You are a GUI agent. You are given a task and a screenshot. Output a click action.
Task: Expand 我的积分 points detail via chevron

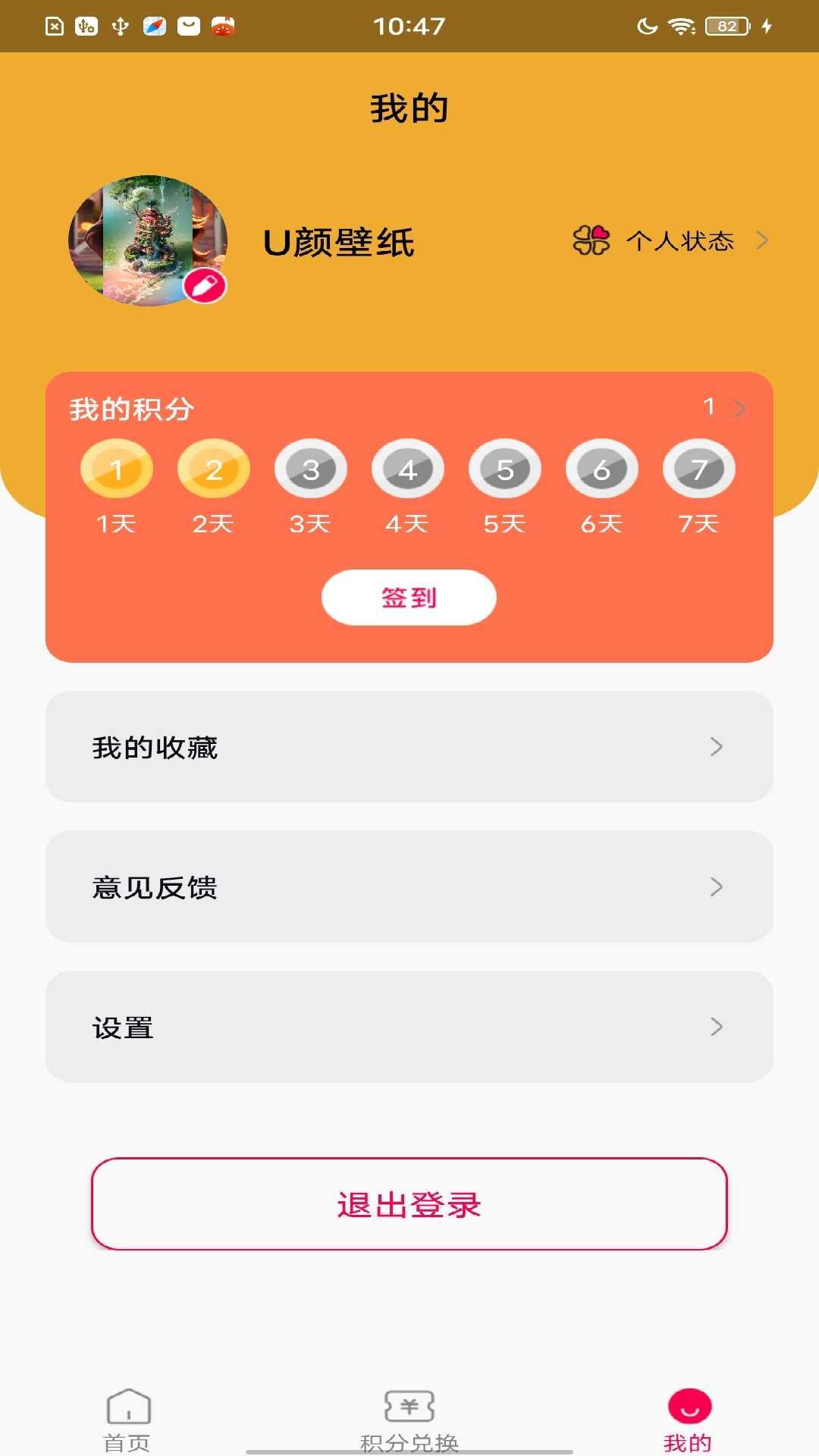[x=739, y=408]
